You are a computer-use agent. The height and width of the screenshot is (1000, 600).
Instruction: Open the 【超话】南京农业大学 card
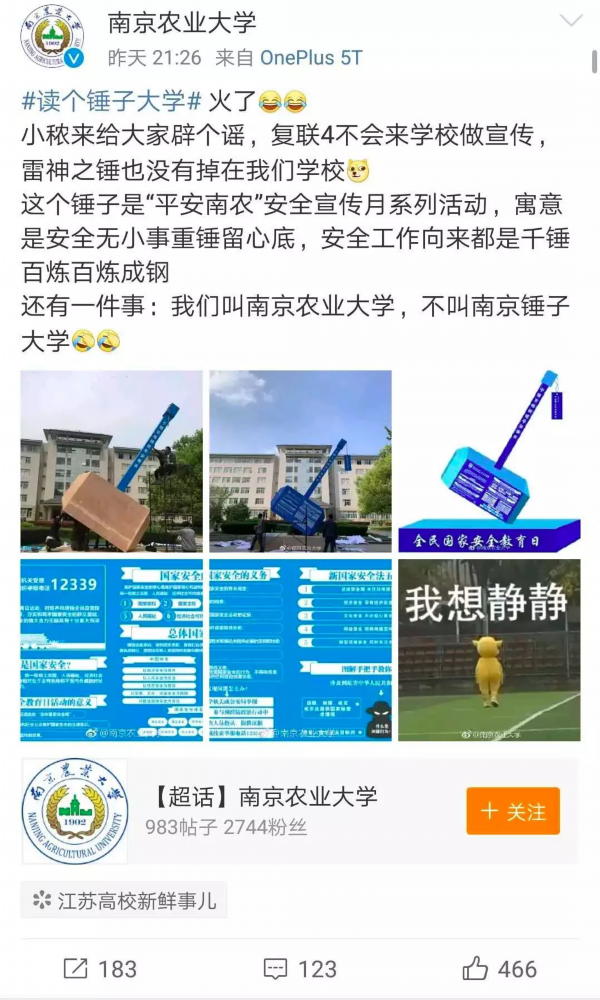click(265, 811)
